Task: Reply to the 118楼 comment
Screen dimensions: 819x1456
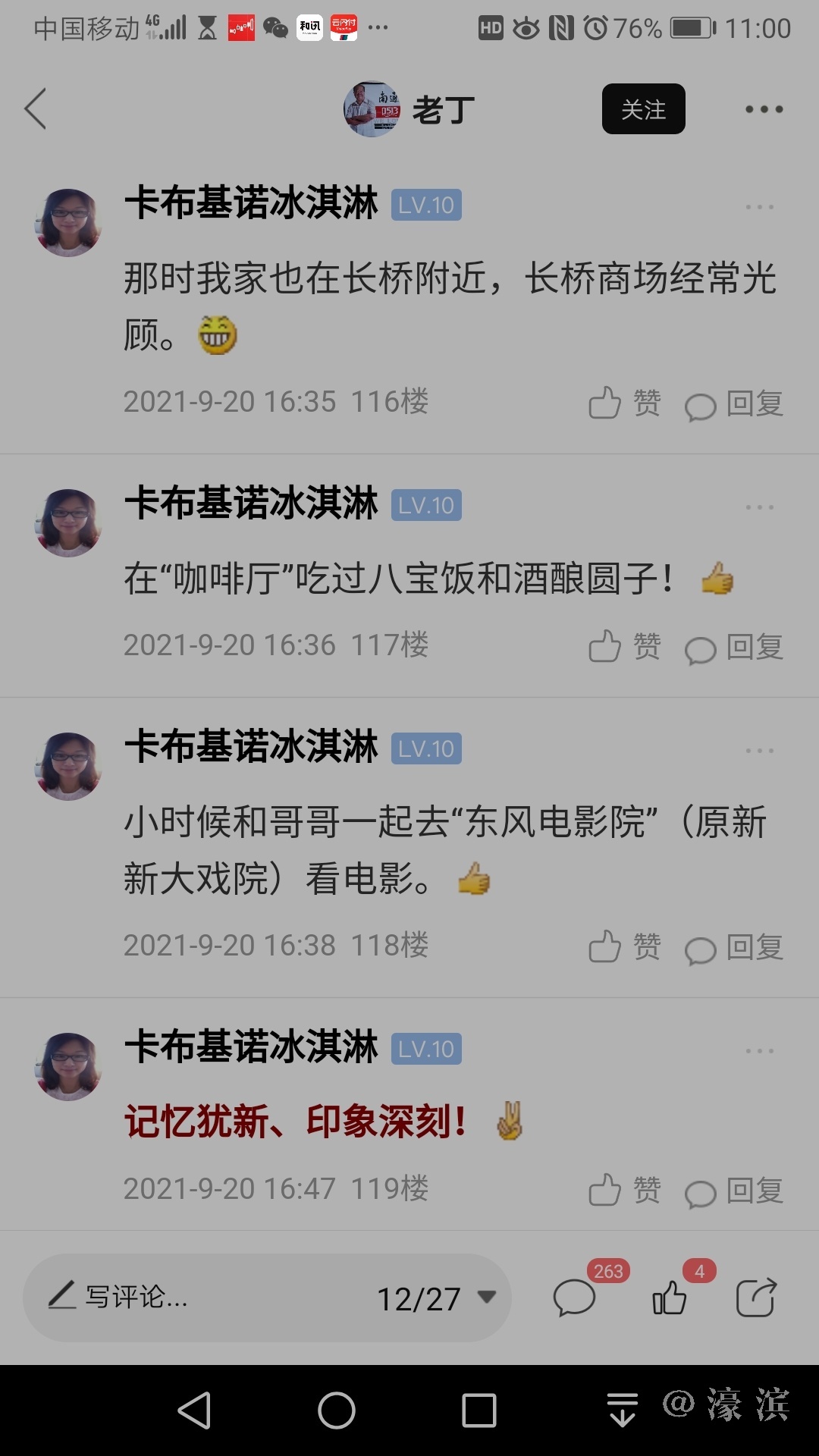Action: (734, 948)
